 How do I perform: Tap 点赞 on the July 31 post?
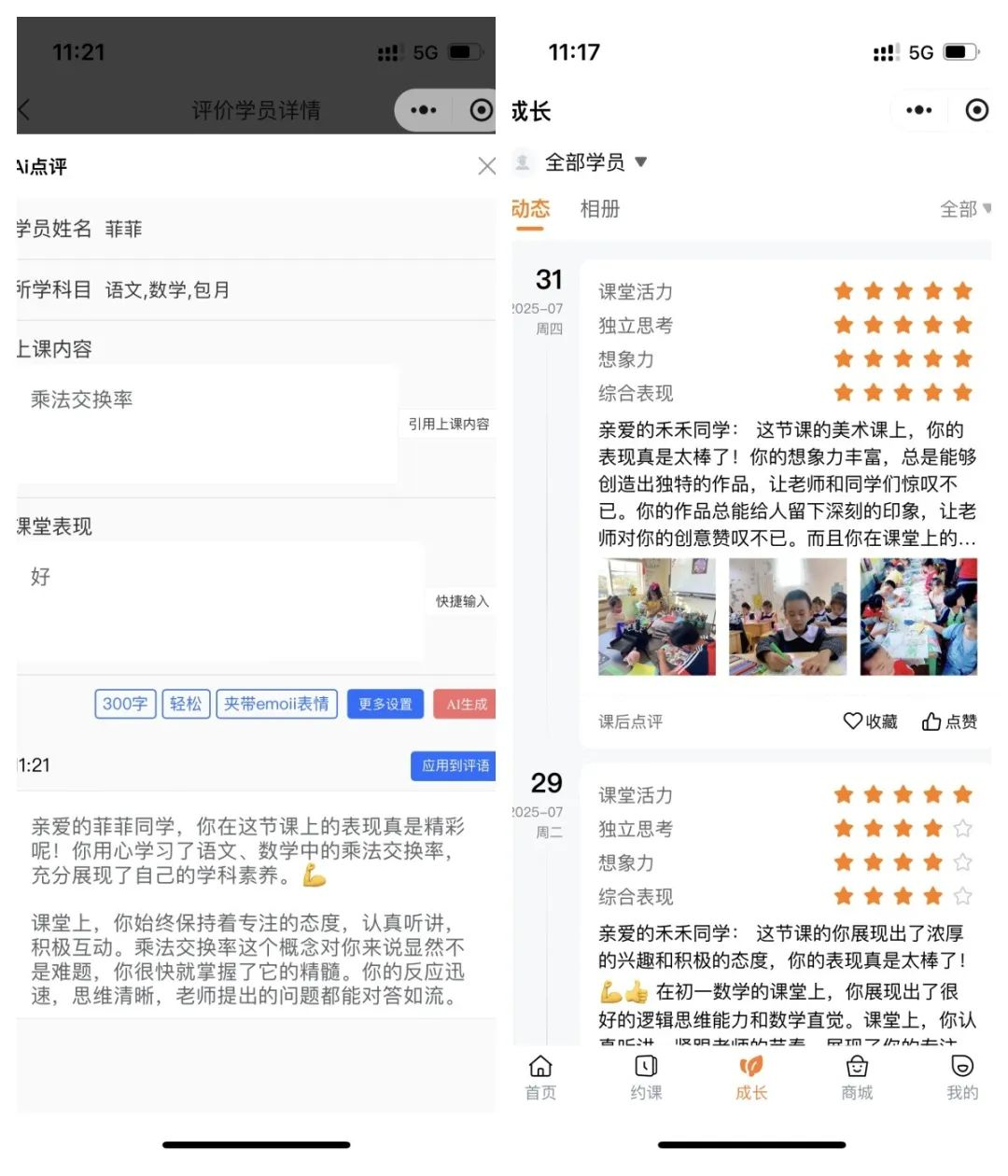point(949,721)
